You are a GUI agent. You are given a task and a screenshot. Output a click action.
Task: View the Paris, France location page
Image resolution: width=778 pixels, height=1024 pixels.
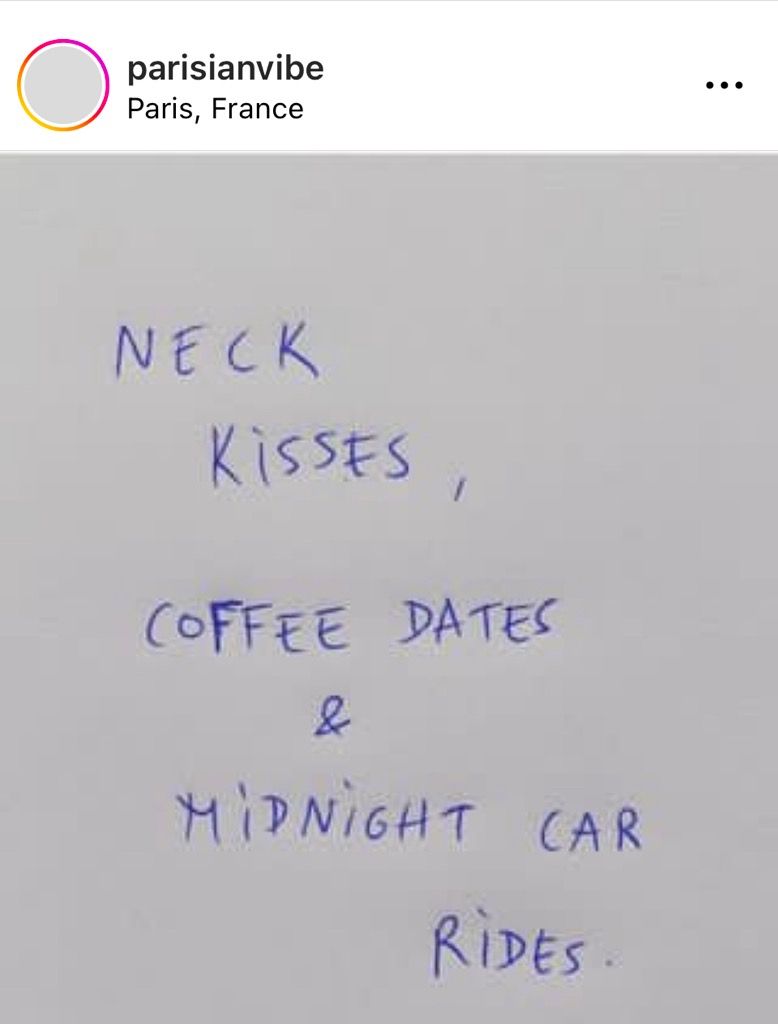[x=215, y=108]
